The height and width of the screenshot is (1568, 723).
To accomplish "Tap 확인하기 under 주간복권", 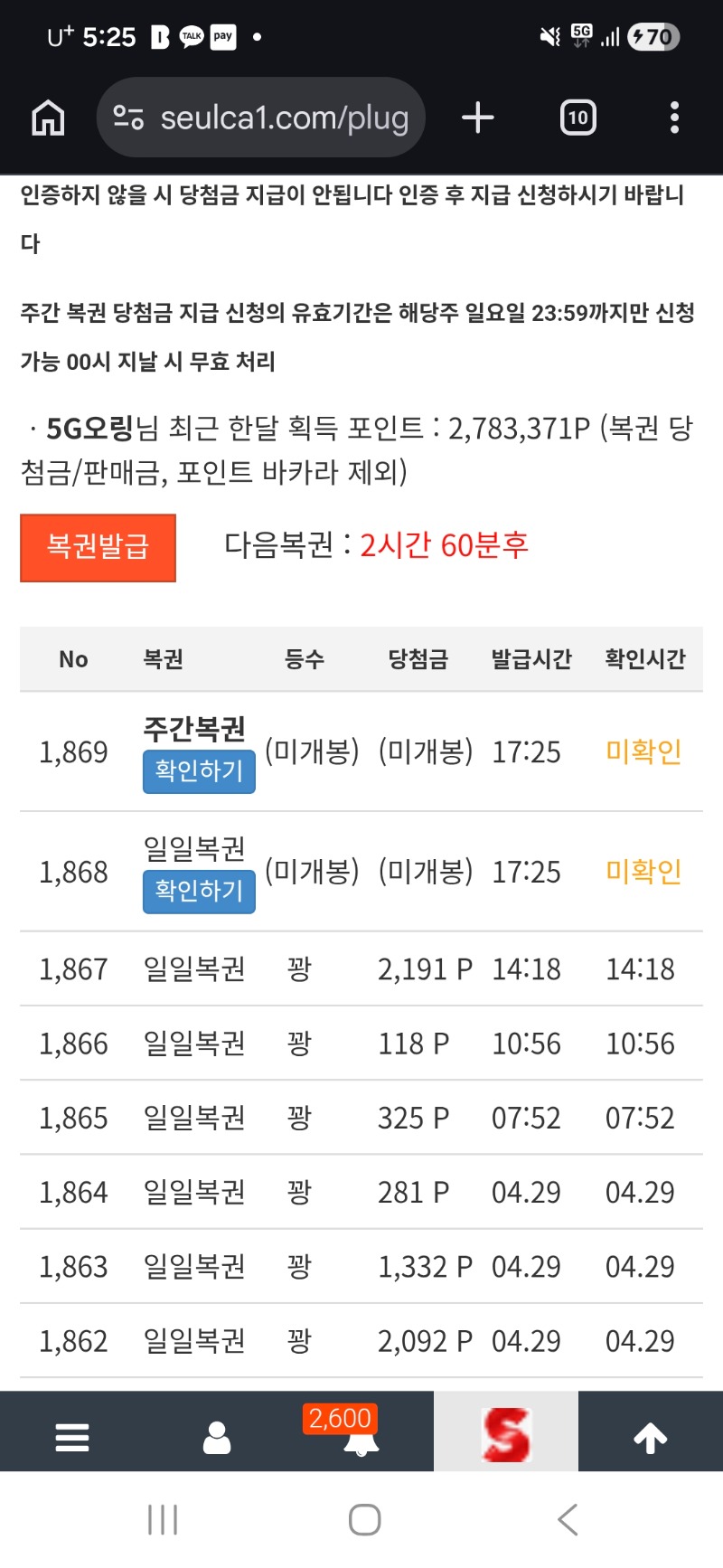I will click(x=199, y=771).
